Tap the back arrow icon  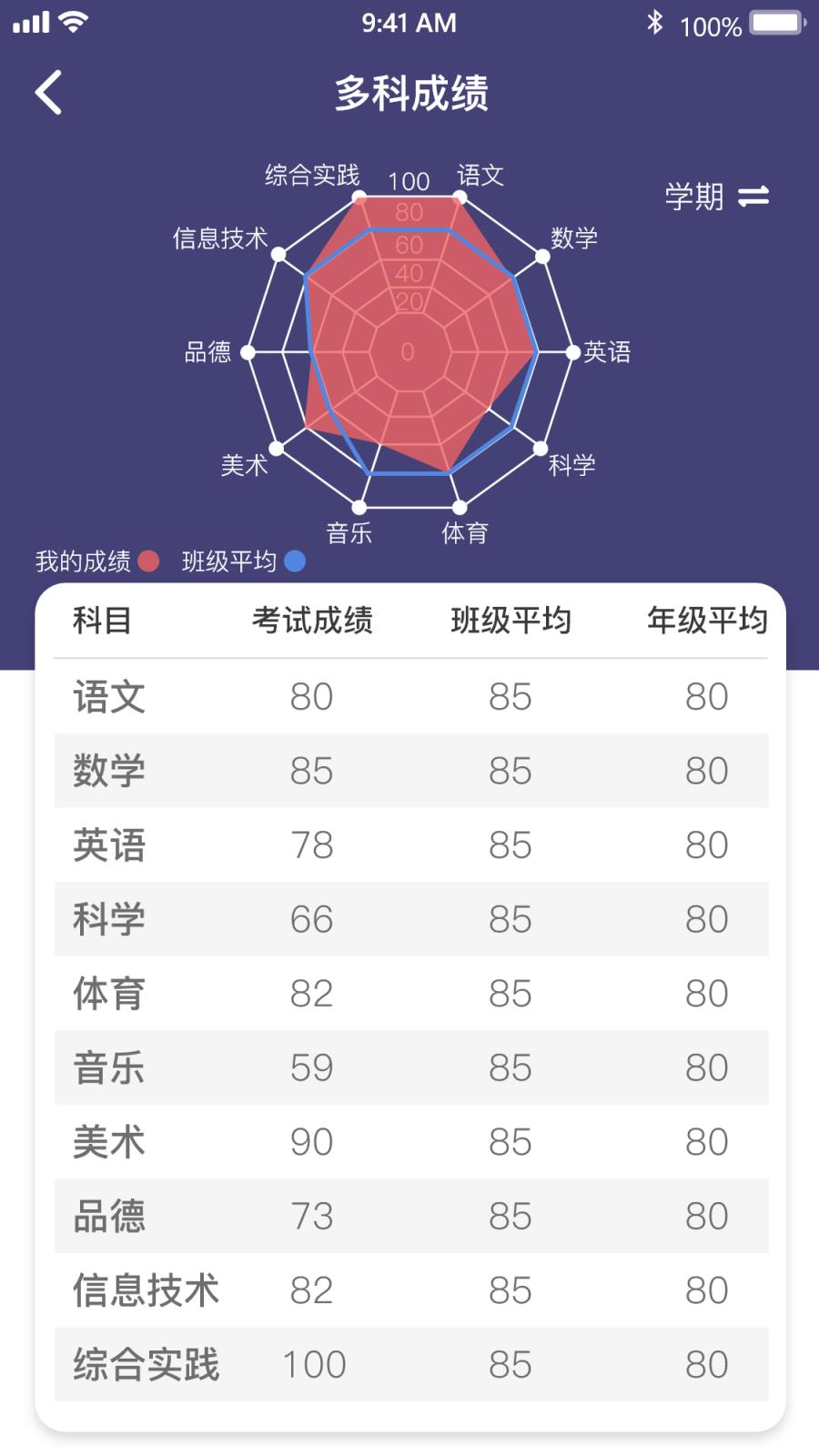click(x=47, y=92)
